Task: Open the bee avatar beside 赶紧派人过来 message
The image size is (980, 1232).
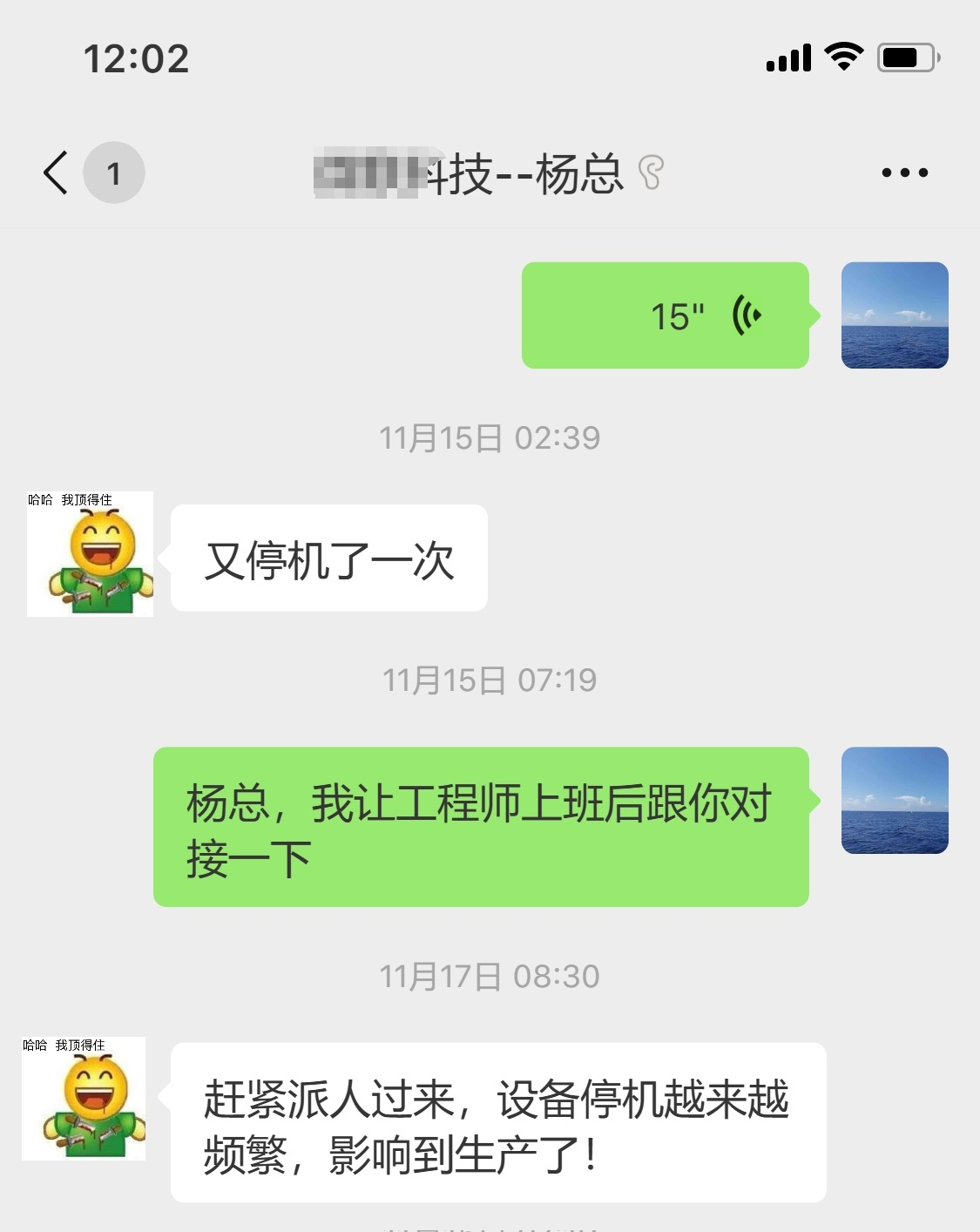Action: click(x=84, y=1099)
